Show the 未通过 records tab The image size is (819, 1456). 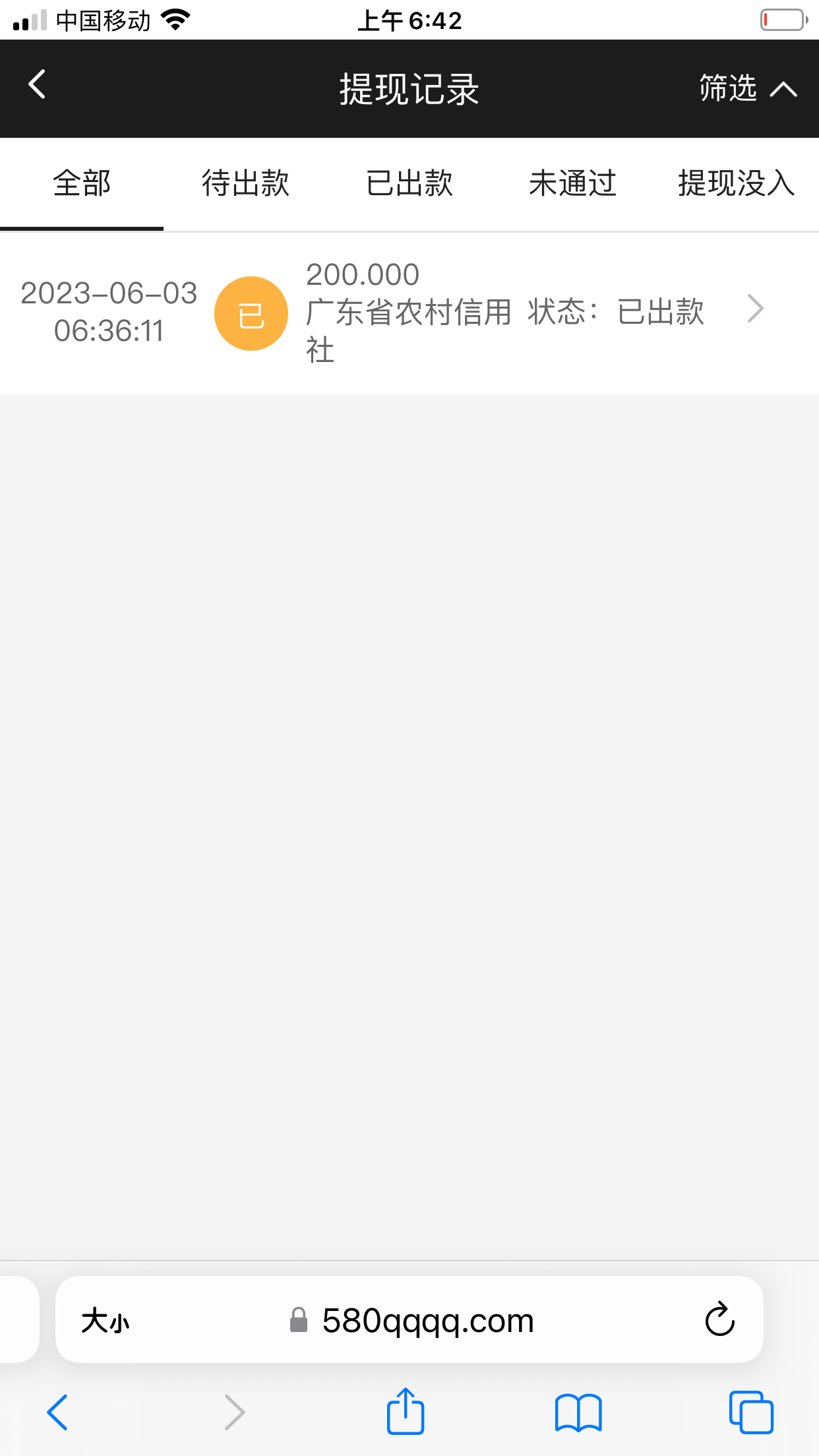tap(572, 183)
